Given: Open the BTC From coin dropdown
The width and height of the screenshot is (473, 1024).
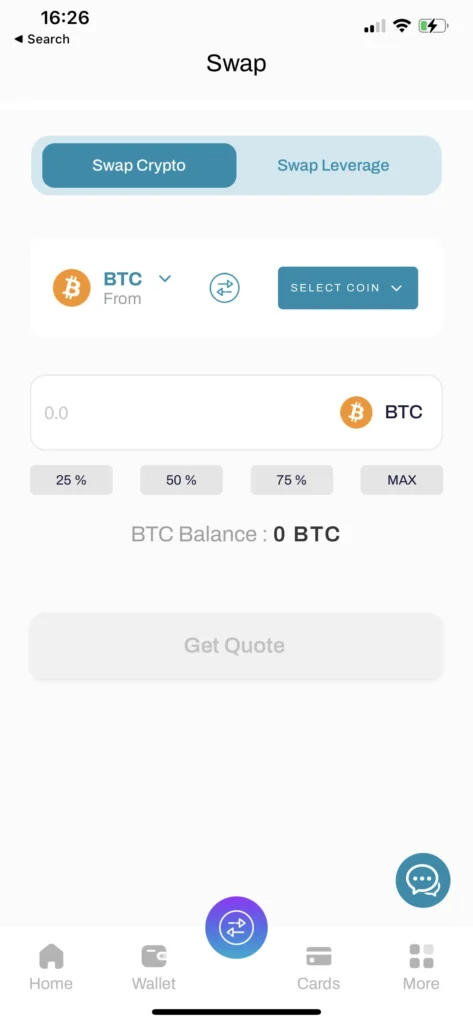Looking at the screenshot, I should coord(112,288).
